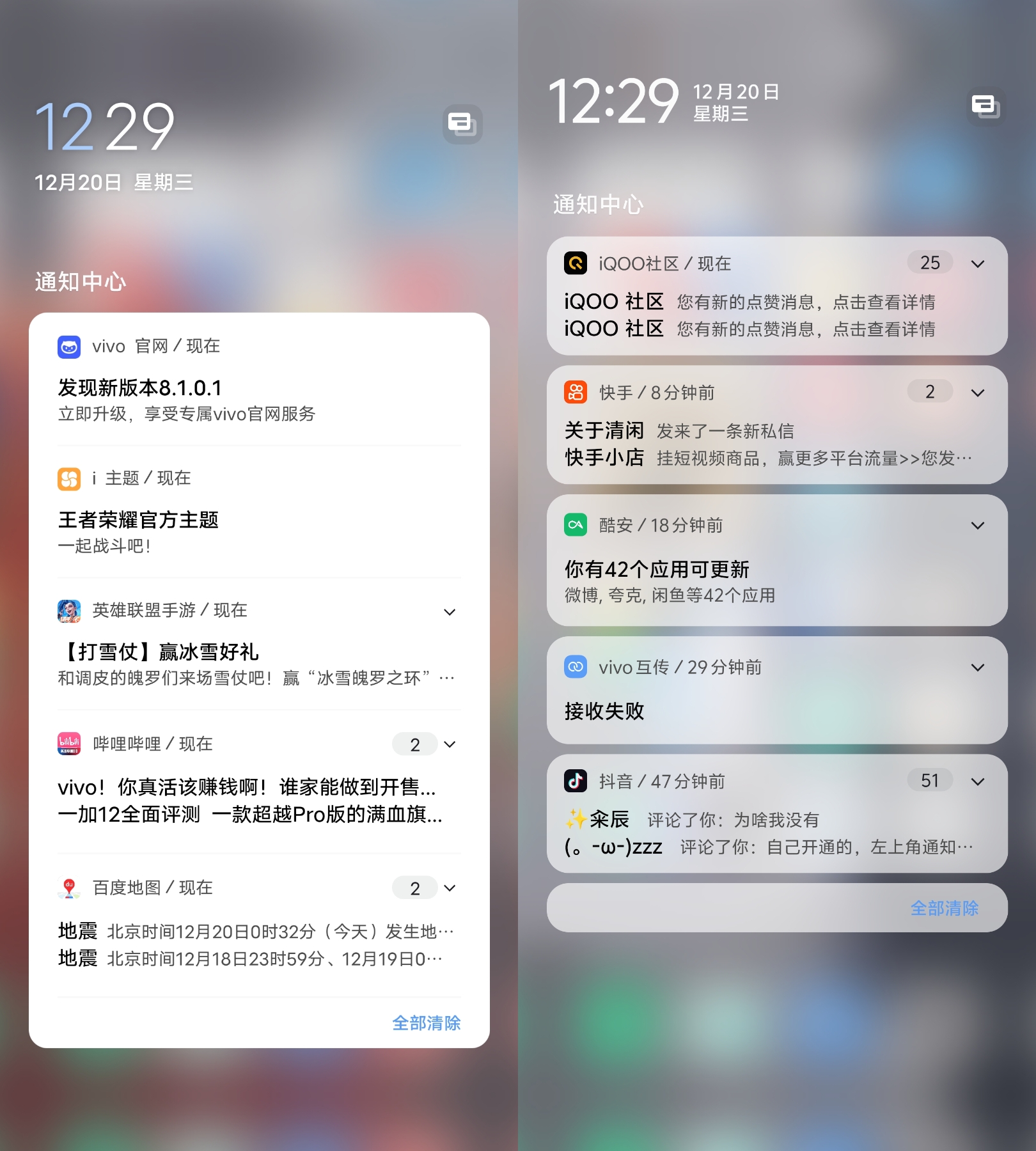Expand the 快手 notification group
Screen dimensions: 1036x1151
click(x=977, y=393)
